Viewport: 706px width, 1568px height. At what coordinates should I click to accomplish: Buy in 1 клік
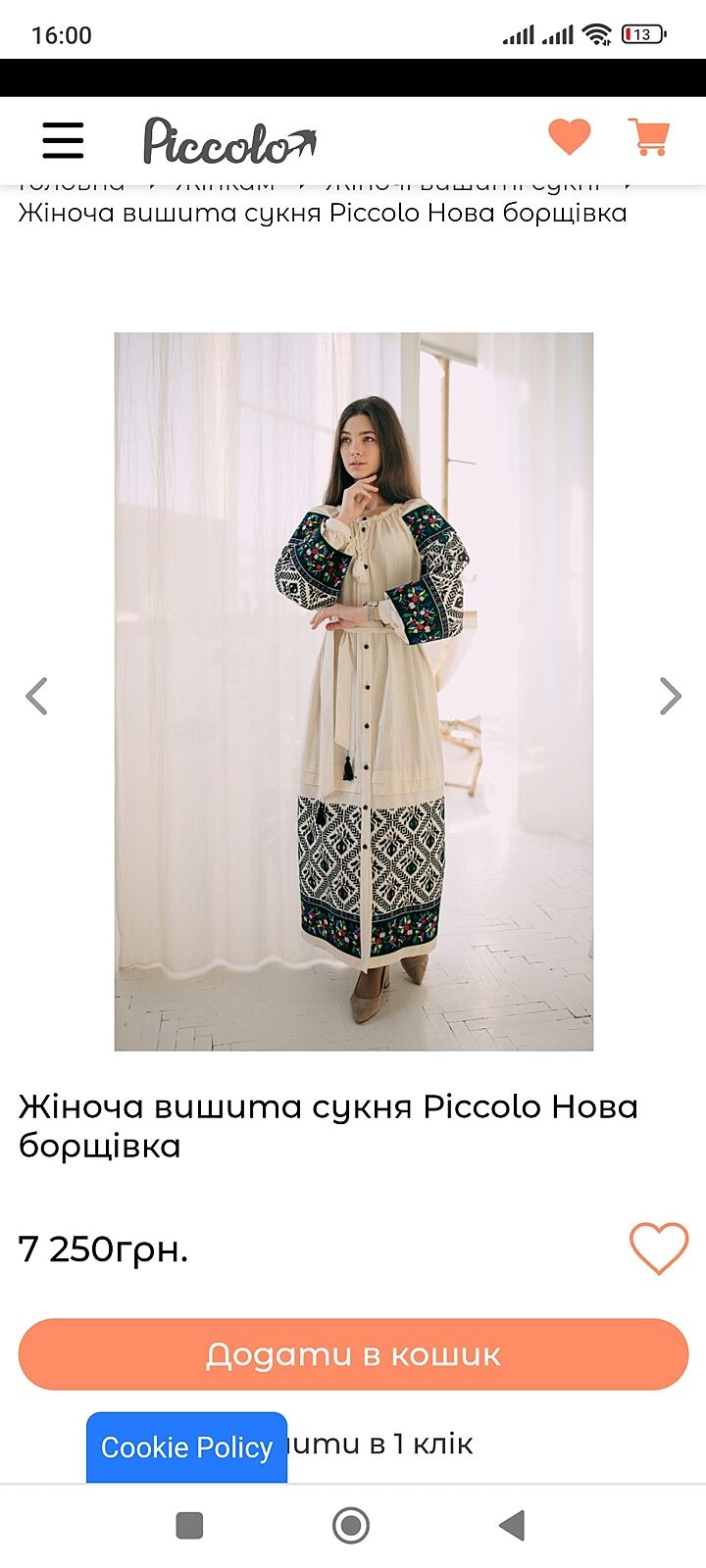[x=392, y=1444]
